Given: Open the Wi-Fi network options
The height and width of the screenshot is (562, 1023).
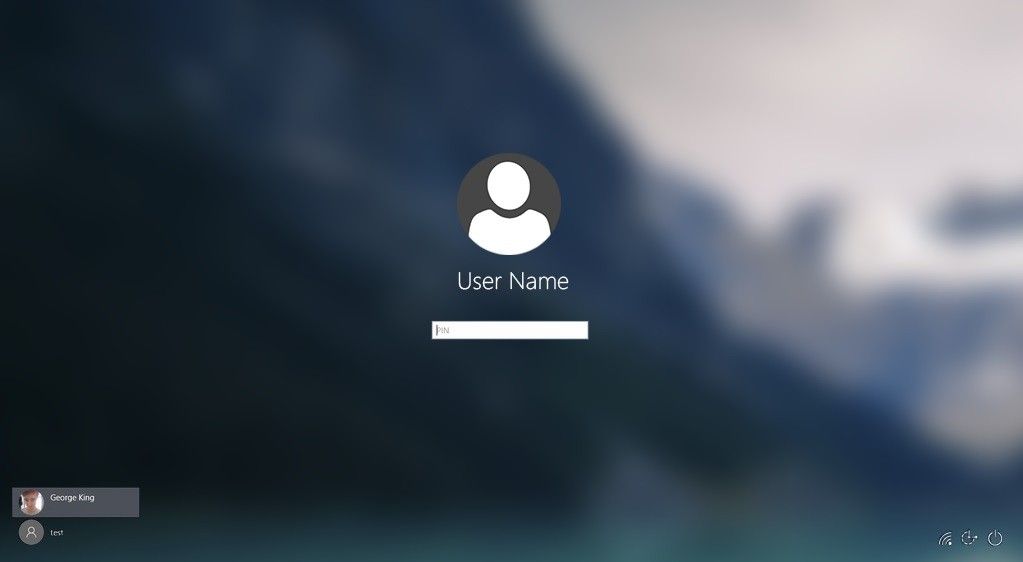Looking at the screenshot, I should [945, 539].
